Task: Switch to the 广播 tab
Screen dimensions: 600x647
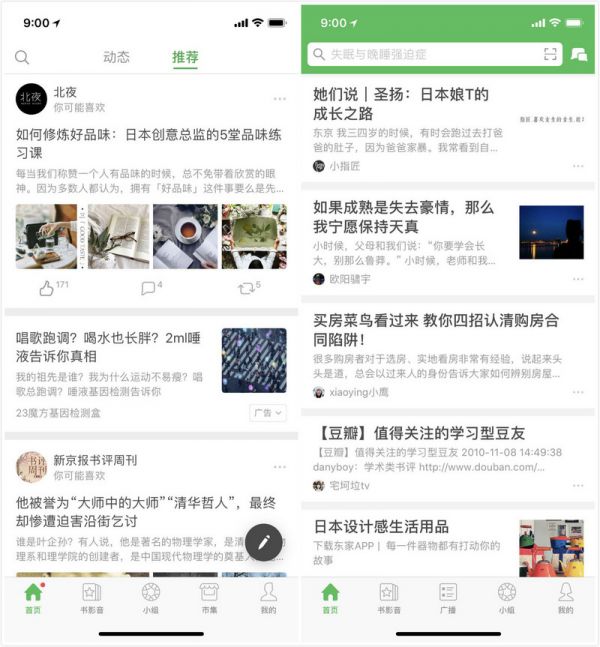Action: [448, 597]
